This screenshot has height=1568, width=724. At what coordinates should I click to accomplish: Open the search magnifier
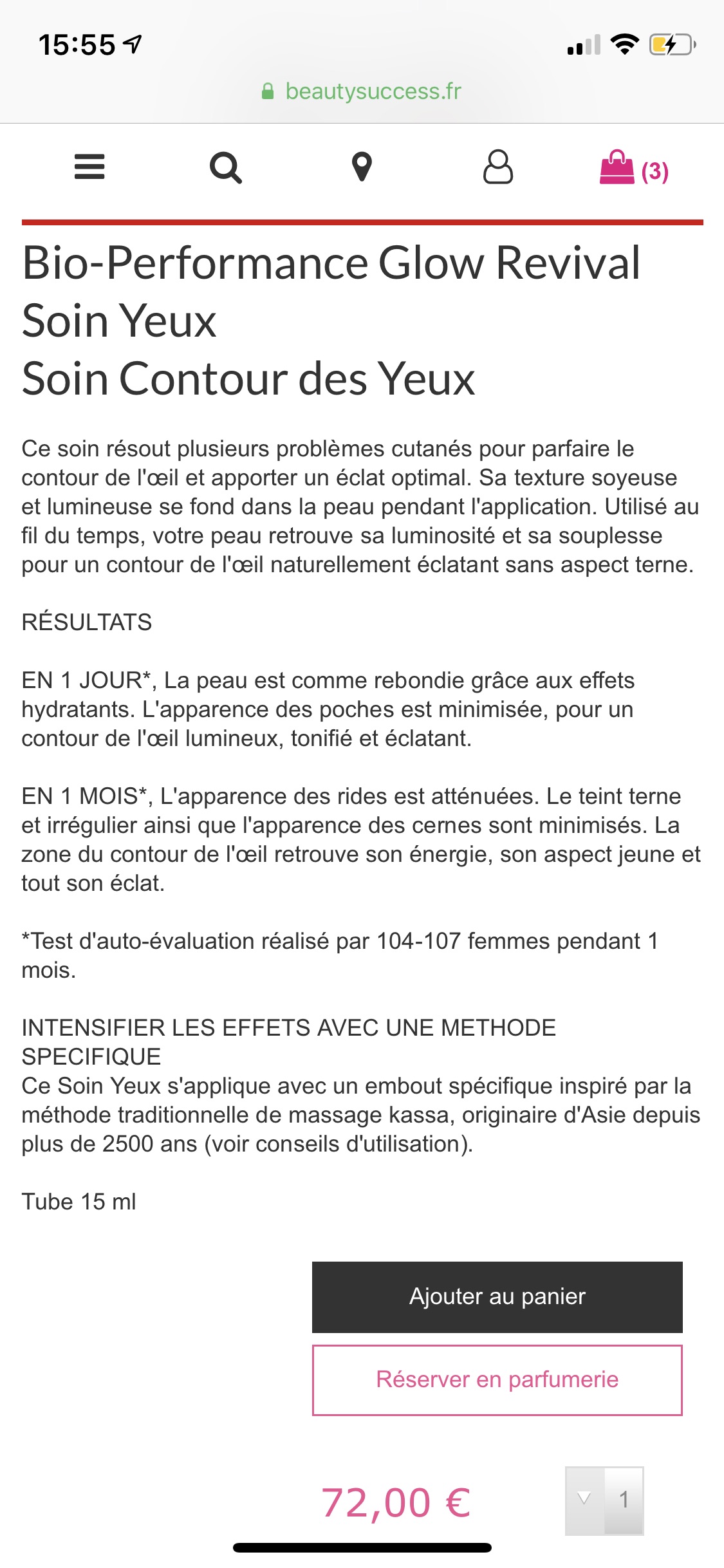click(x=226, y=168)
